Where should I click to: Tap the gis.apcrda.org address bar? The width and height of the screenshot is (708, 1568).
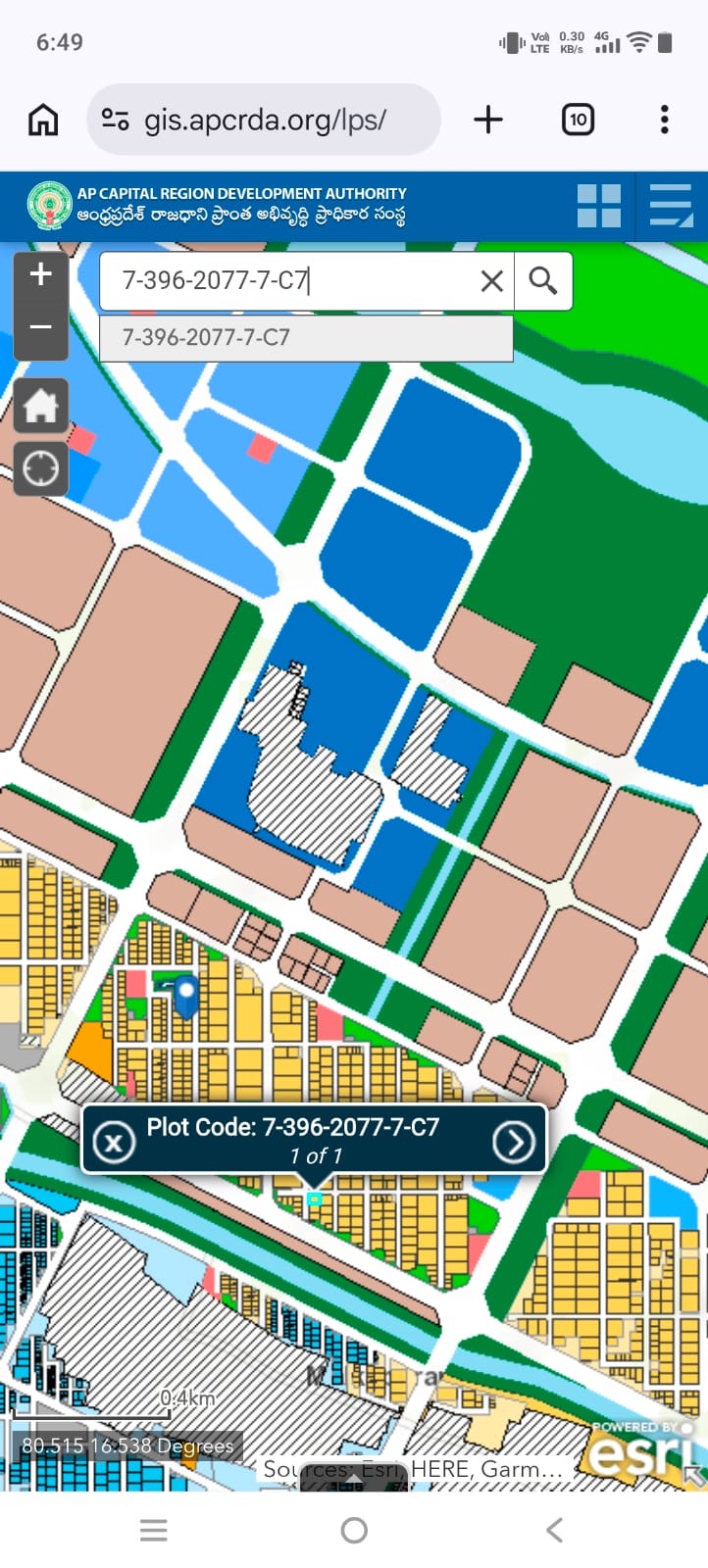click(263, 120)
